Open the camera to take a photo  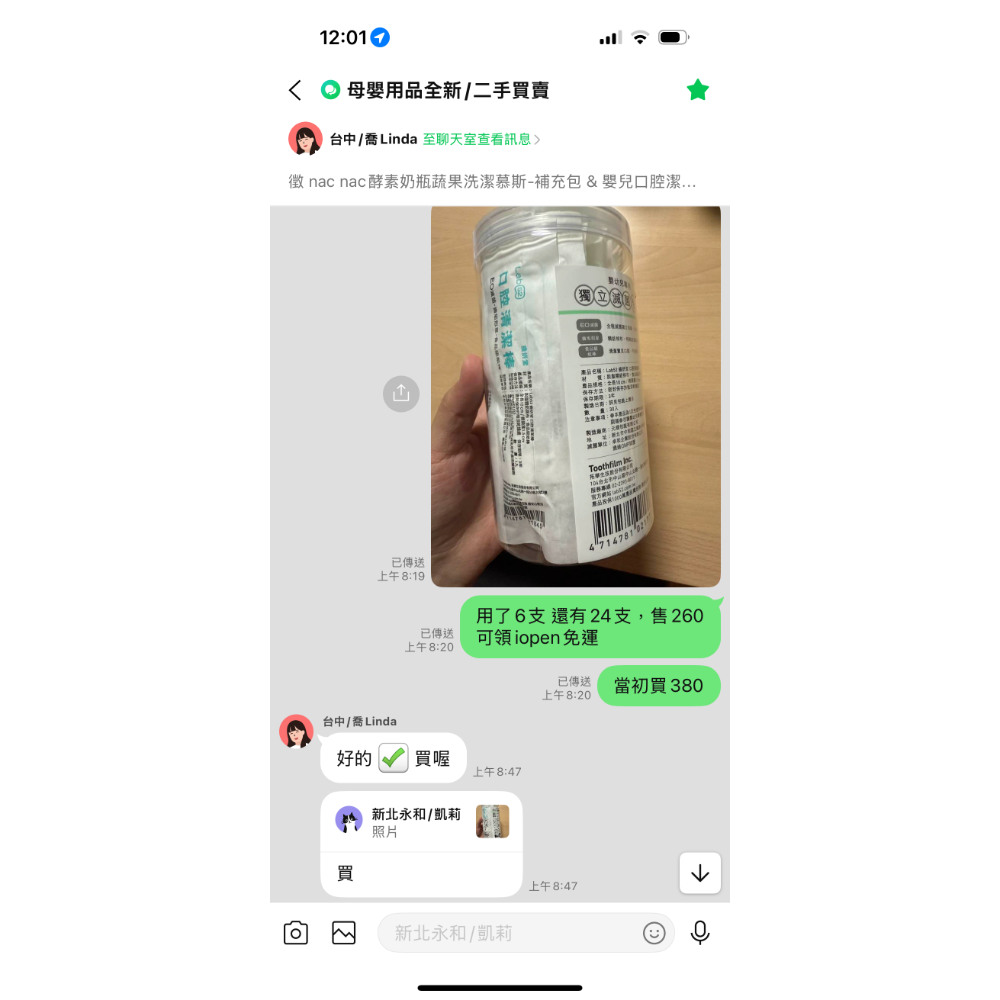pos(296,933)
